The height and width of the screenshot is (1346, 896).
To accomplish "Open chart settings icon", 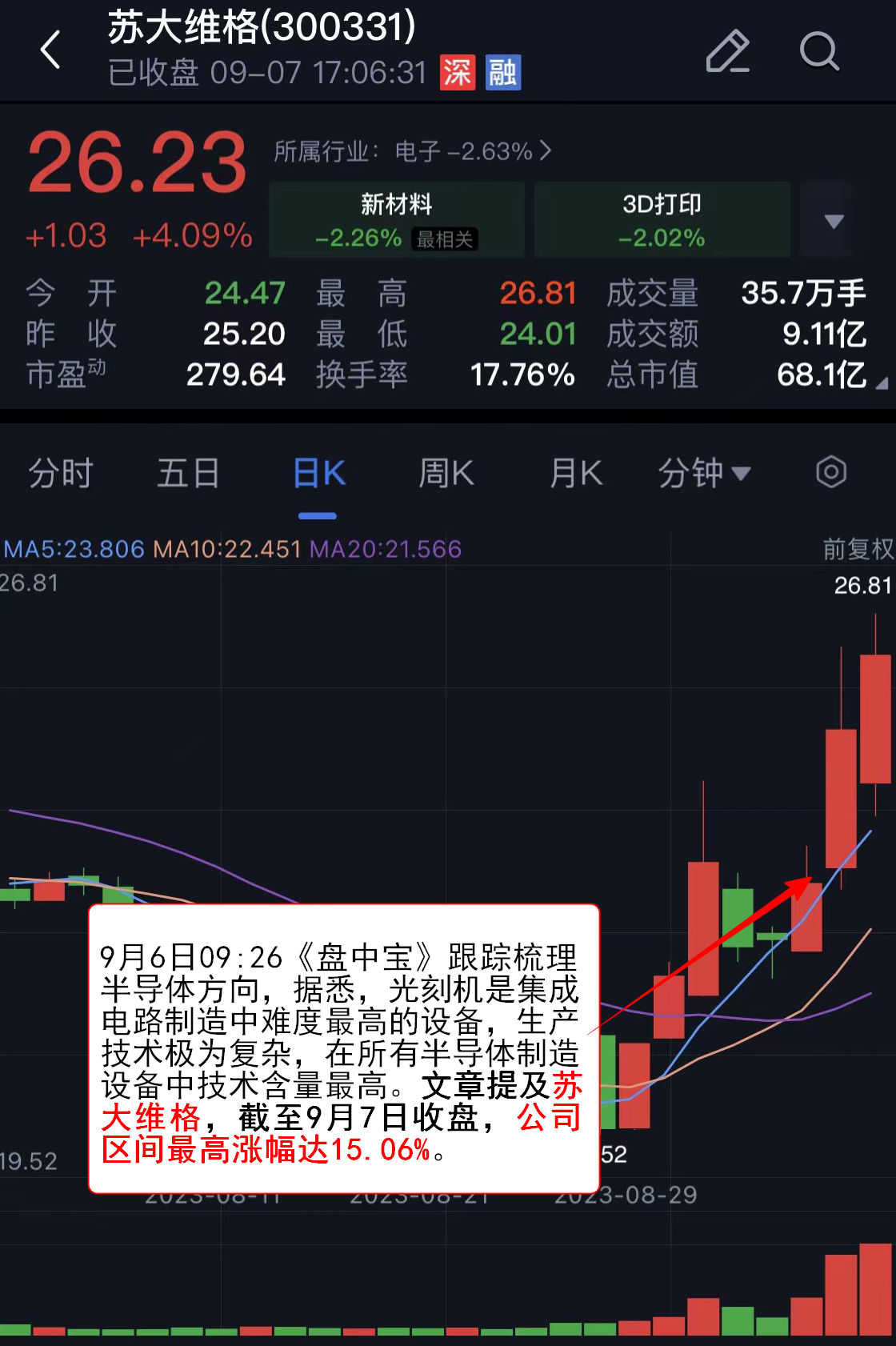I will [x=830, y=472].
